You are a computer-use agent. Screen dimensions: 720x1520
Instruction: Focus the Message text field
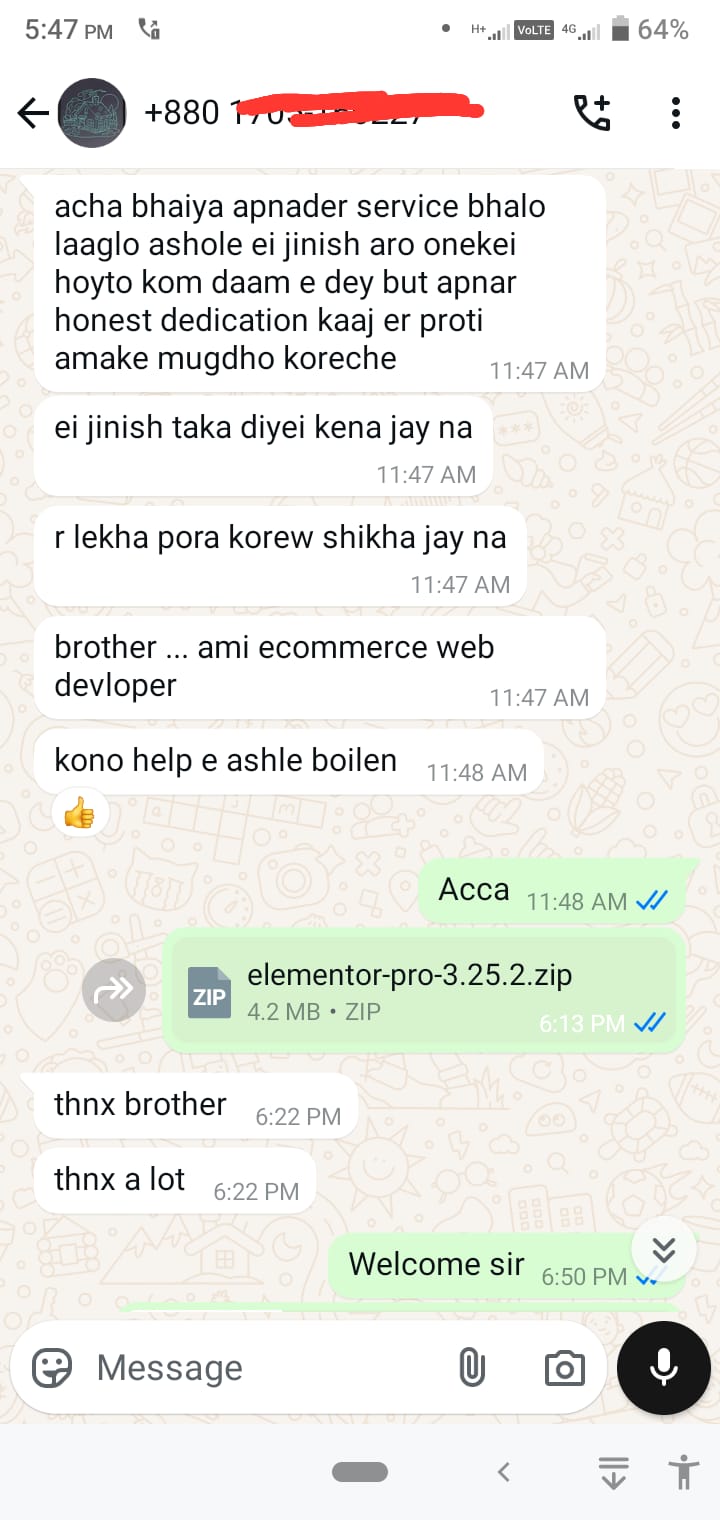pos(265,1367)
